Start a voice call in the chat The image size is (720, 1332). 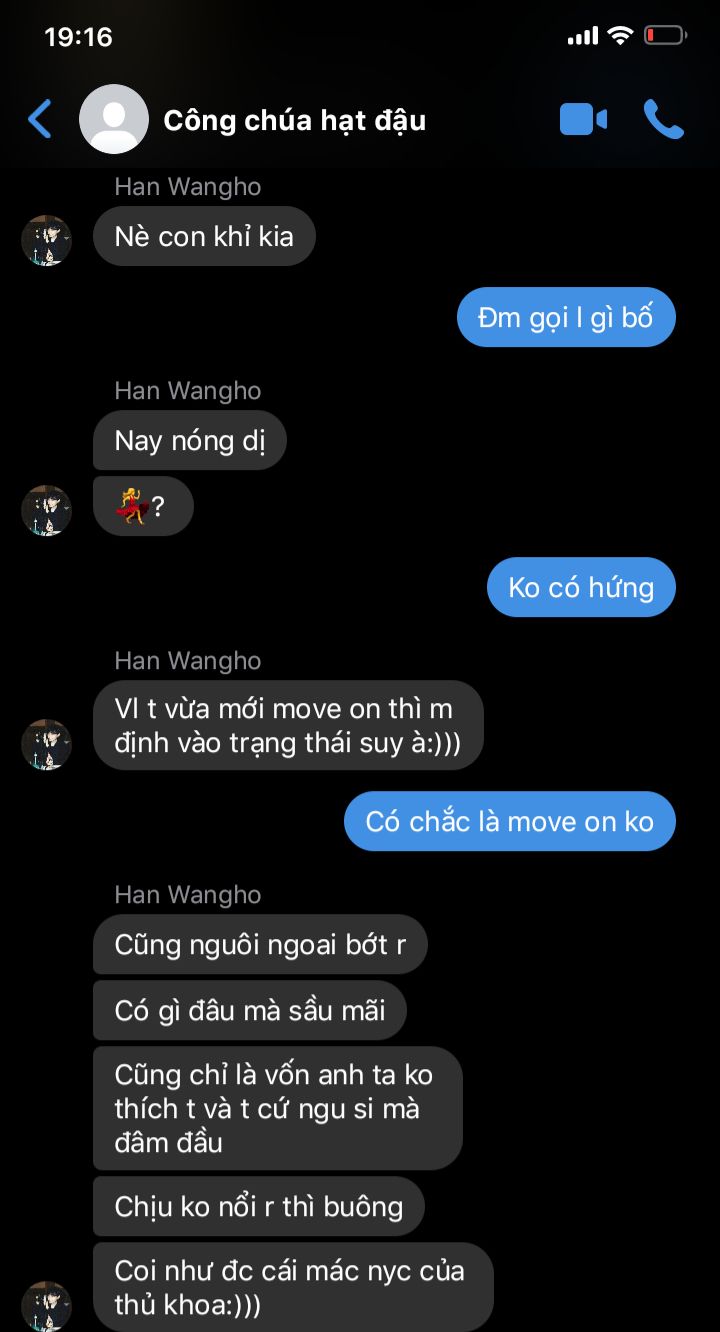click(663, 120)
